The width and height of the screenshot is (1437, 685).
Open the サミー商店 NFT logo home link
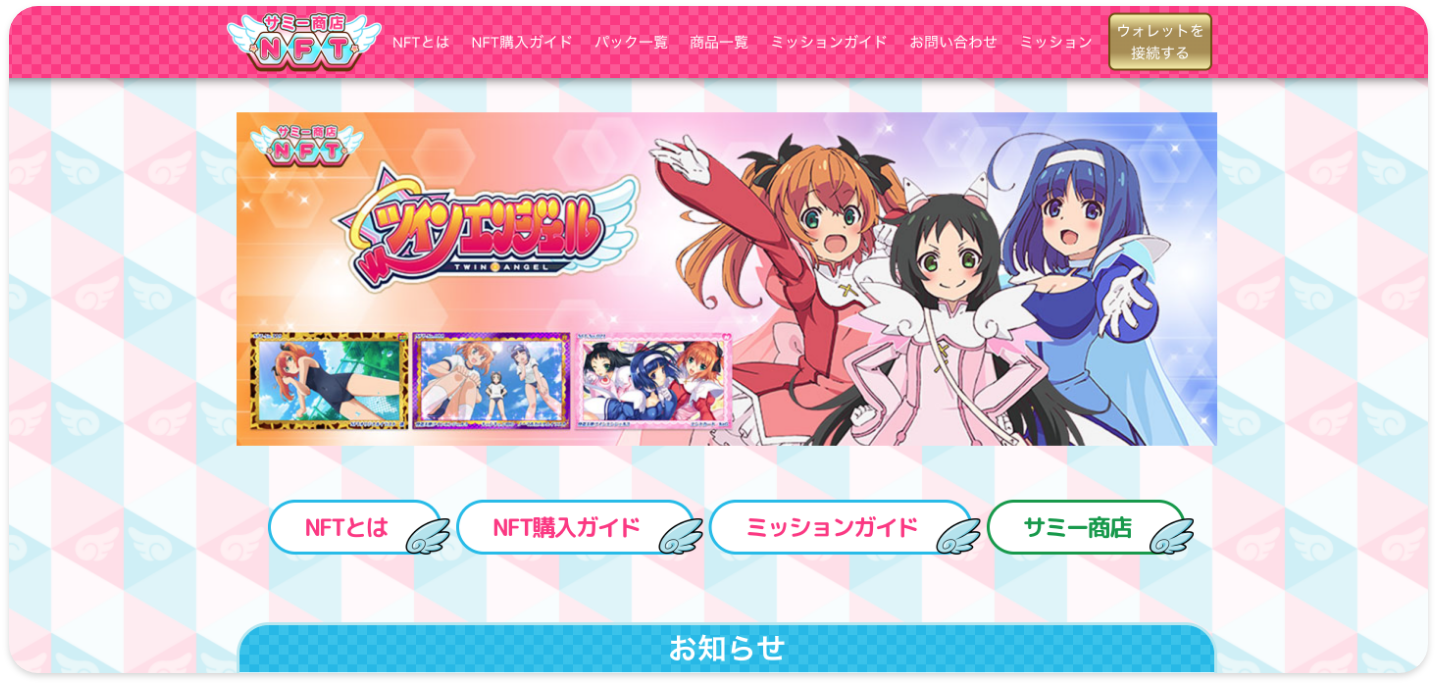[x=304, y=40]
